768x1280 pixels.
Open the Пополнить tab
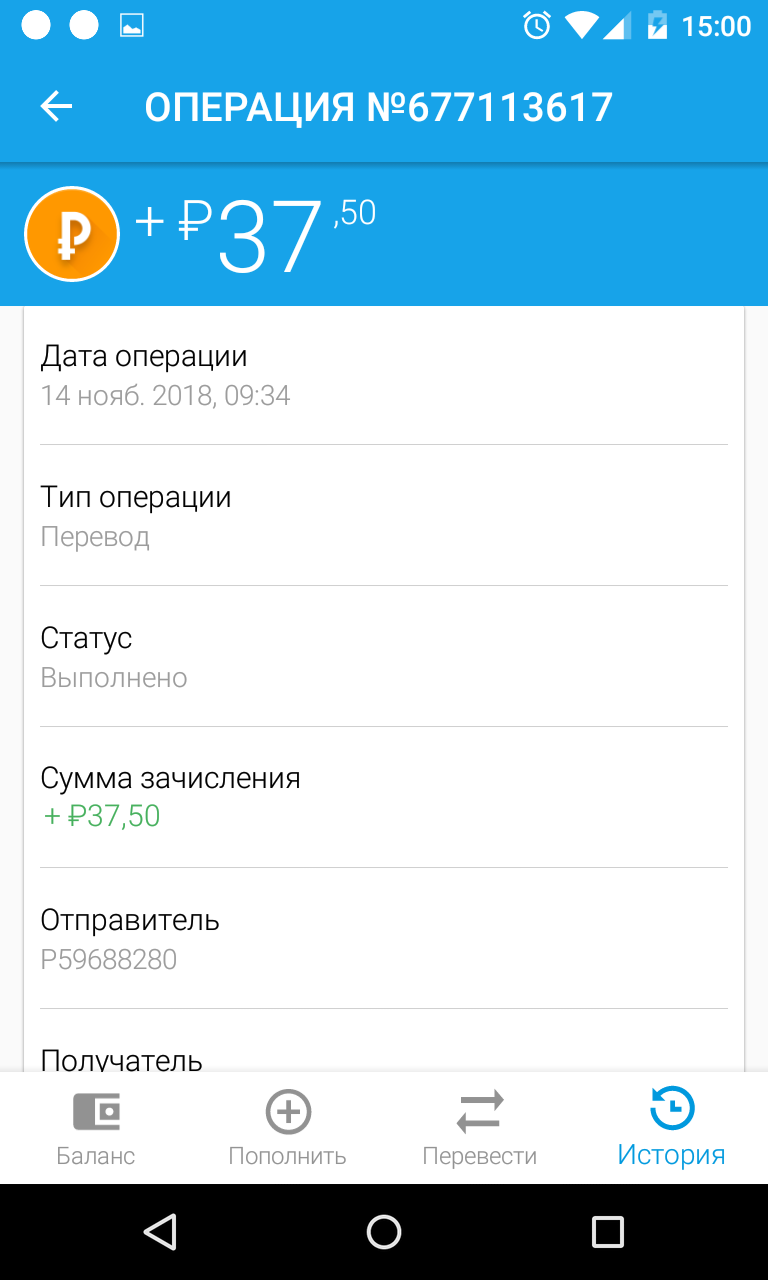coord(288,1129)
